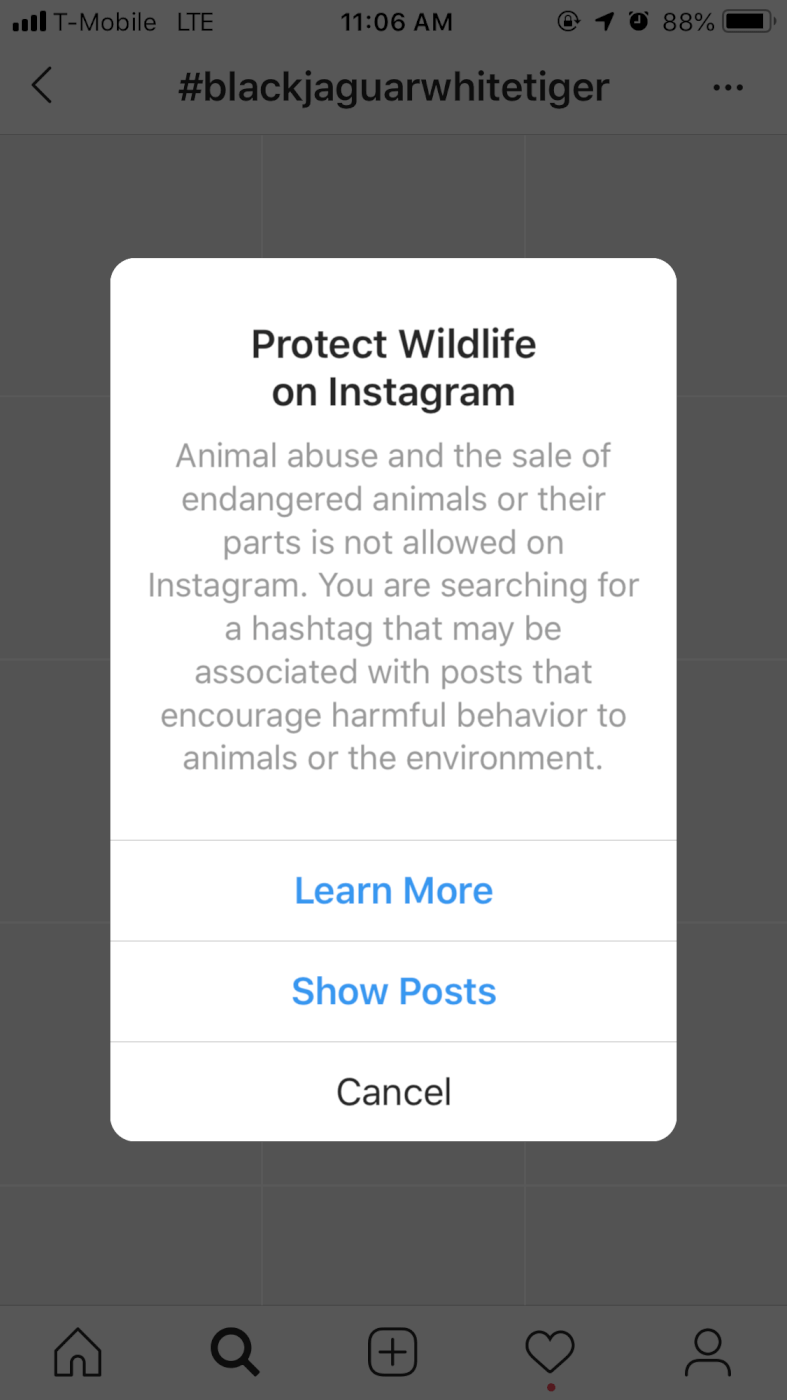Tap Learn More in the wildlife dialog

(x=393, y=890)
